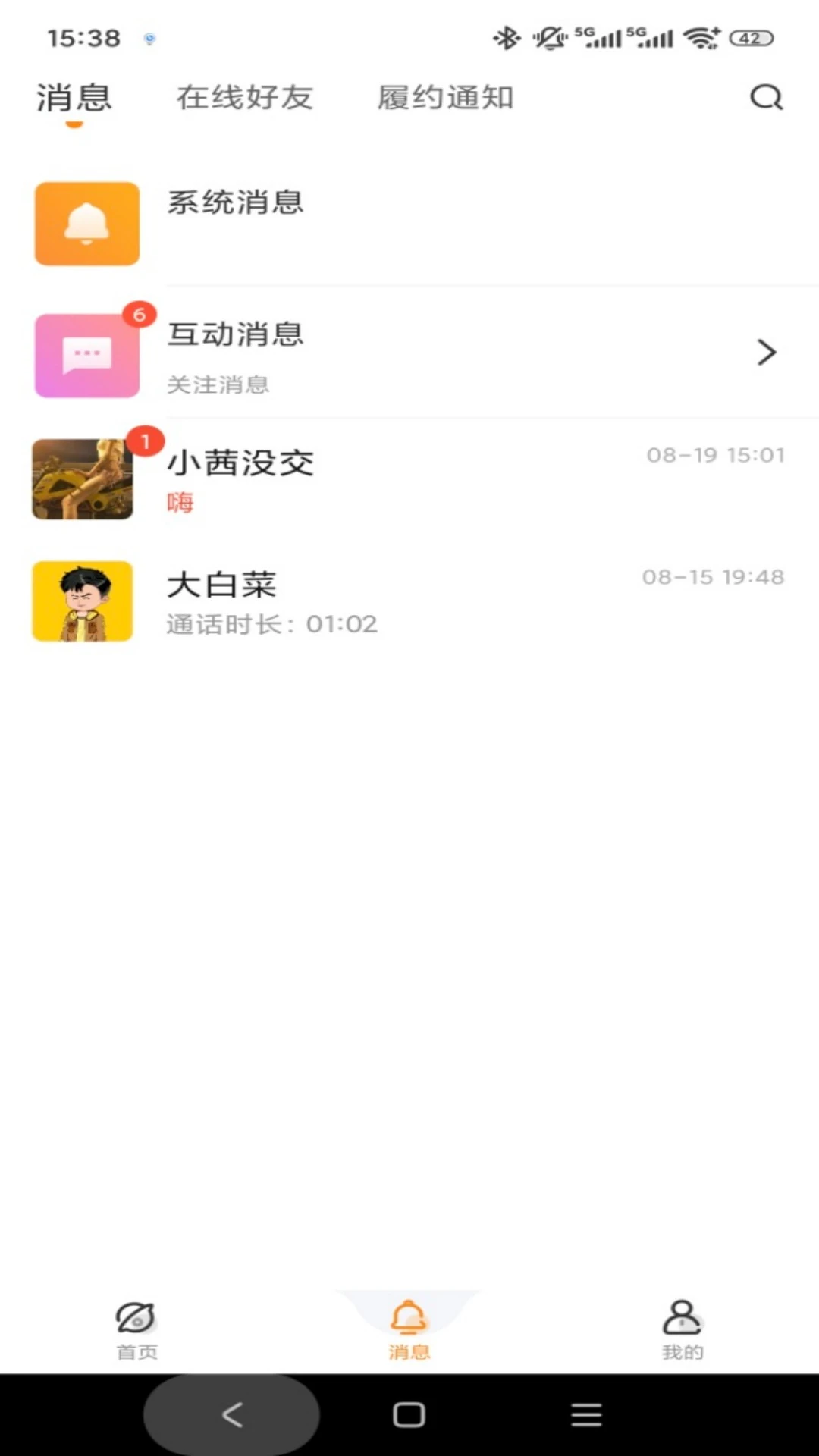The height and width of the screenshot is (1456, 819).
Task: Open the search icon
Action: pyautogui.click(x=766, y=97)
